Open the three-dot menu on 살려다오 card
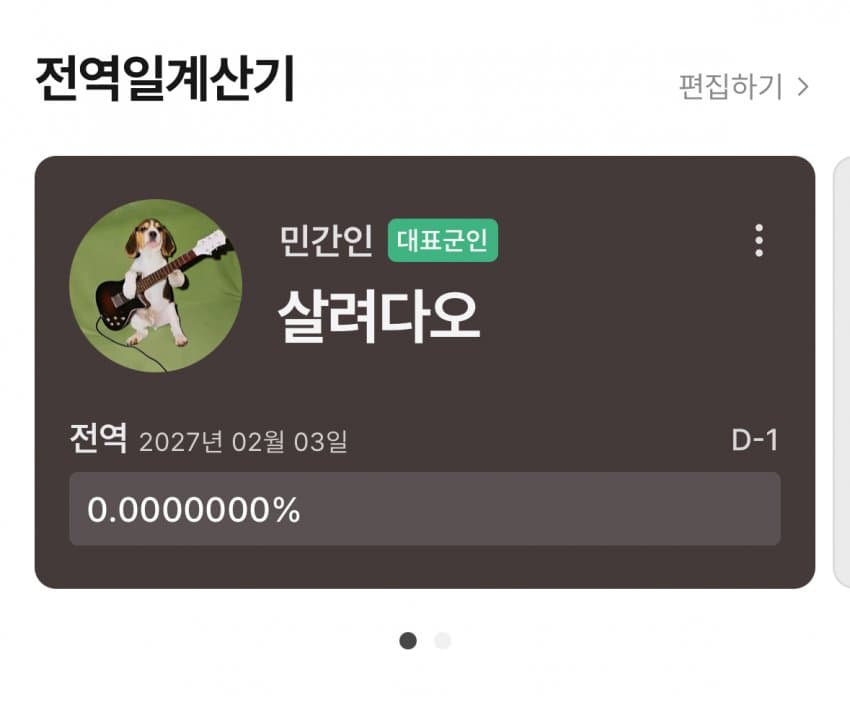The width and height of the screenshot is (850, 704). tap(759, 241)
